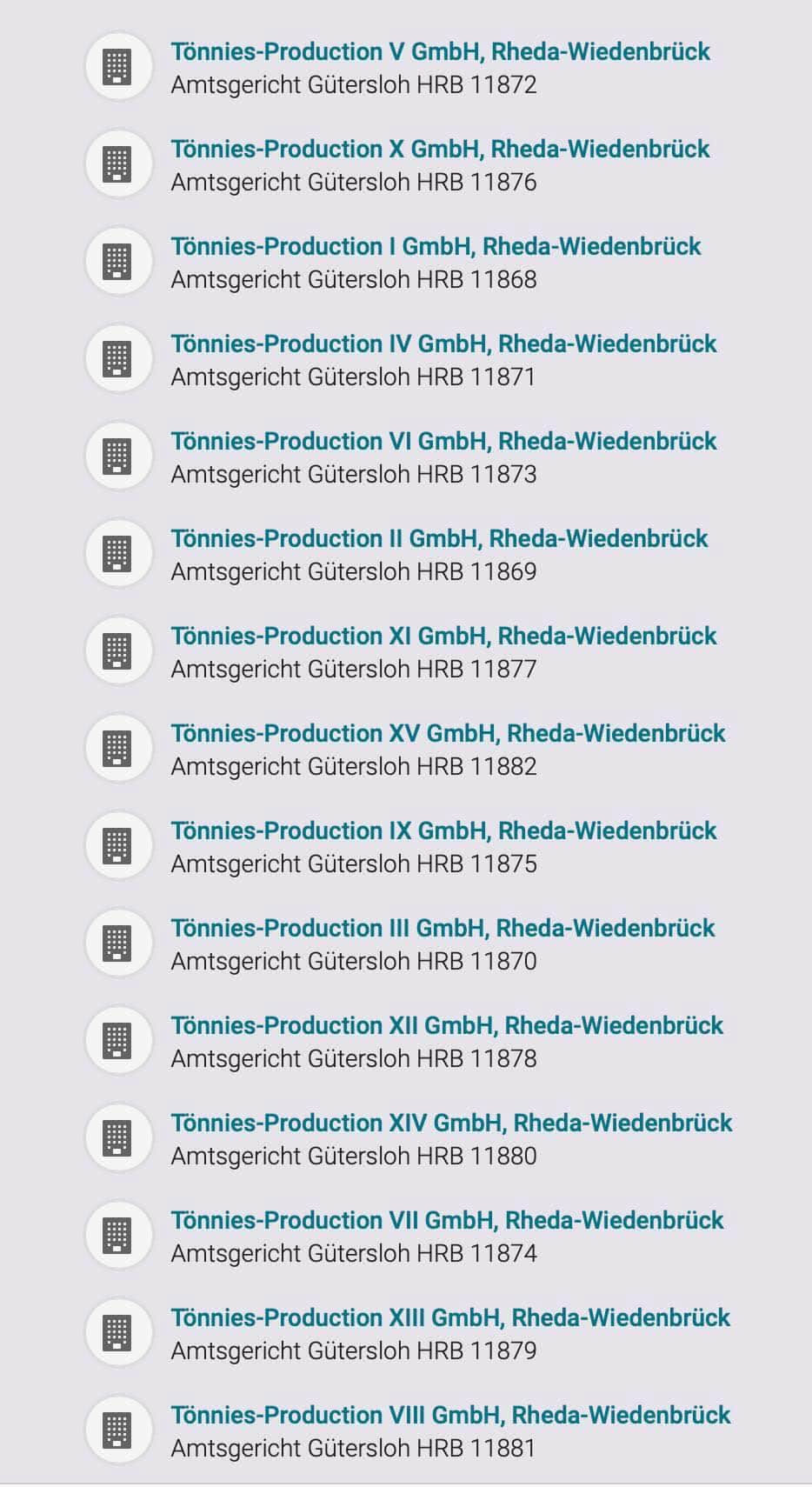View Tönnies-Production XII GmbH details

point(447,1026)
